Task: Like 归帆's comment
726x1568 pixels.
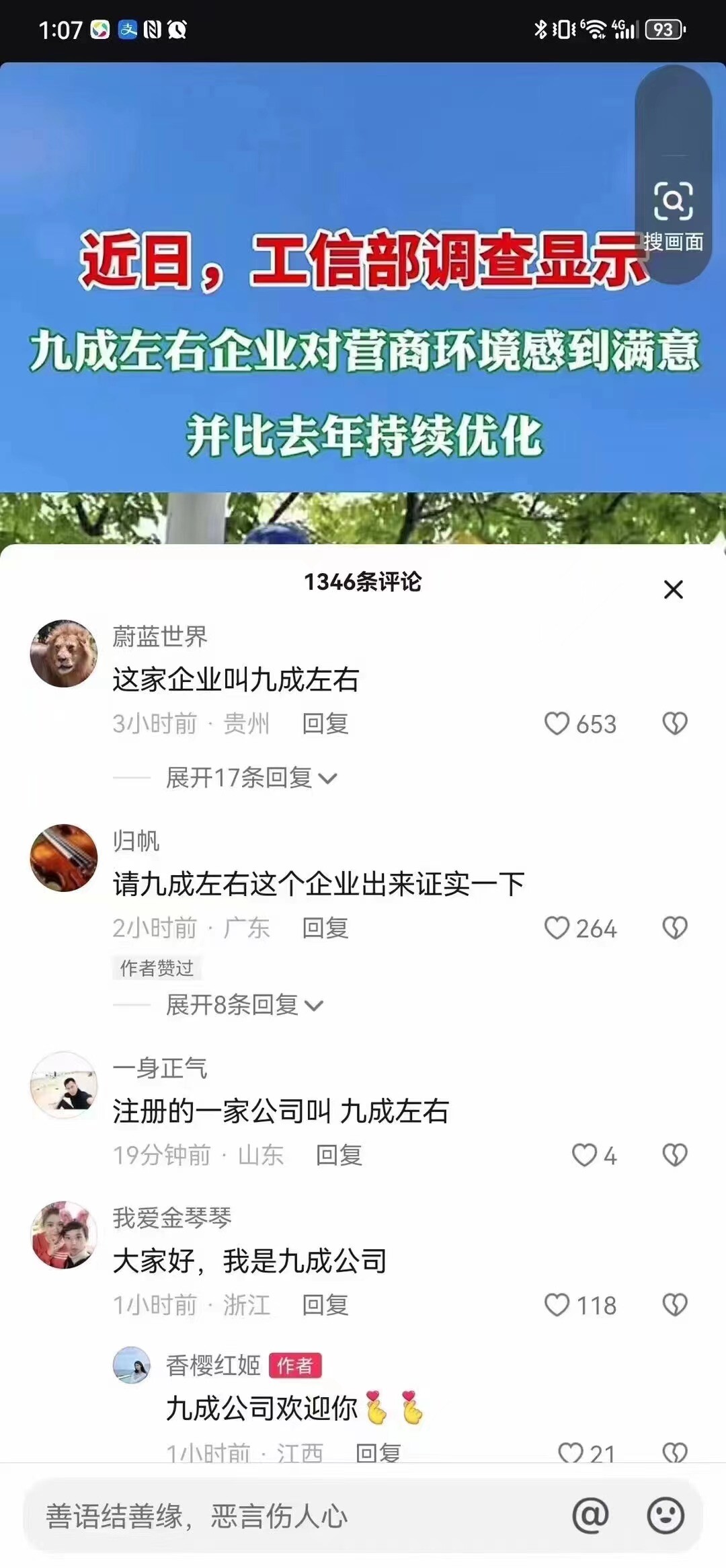Action: click(557, 928)
